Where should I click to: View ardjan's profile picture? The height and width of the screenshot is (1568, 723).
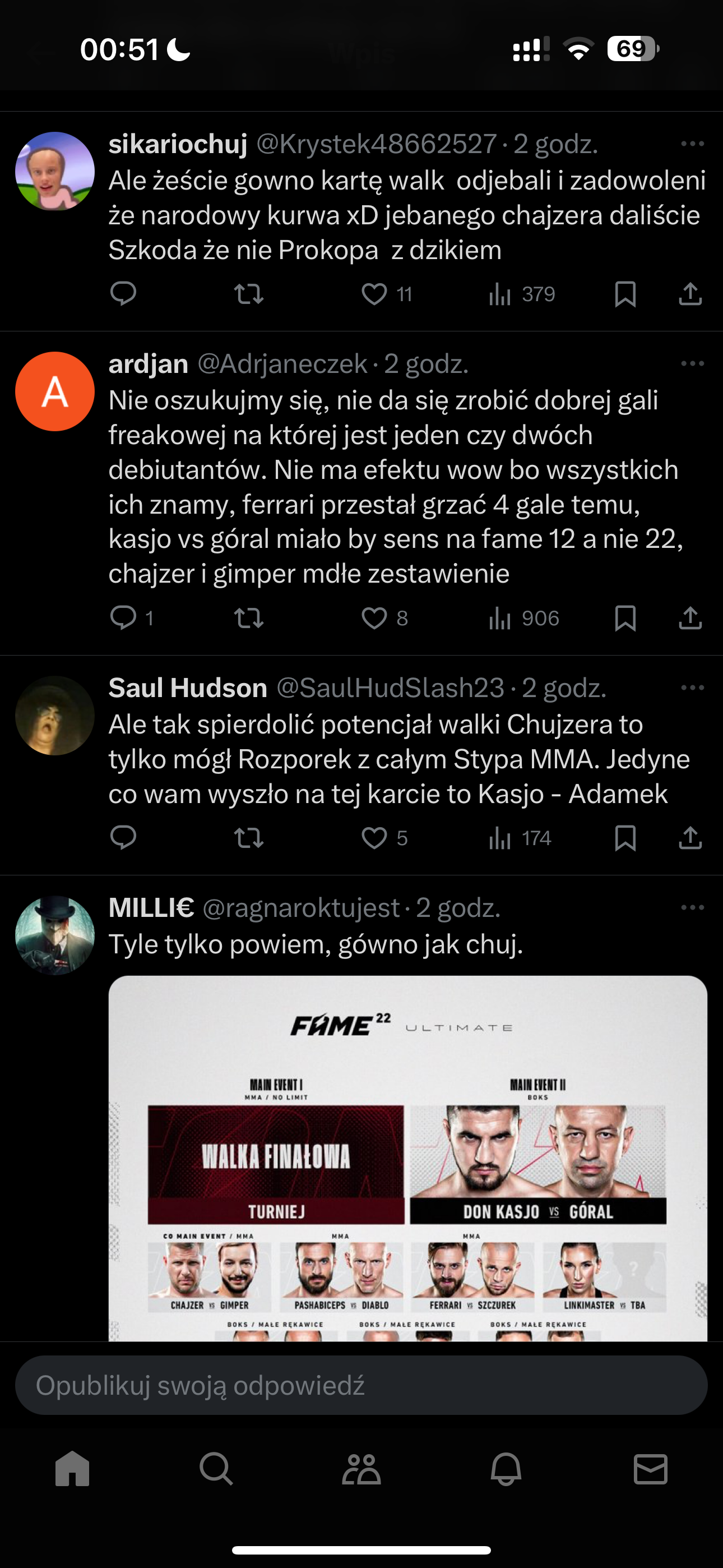[55, 391]
